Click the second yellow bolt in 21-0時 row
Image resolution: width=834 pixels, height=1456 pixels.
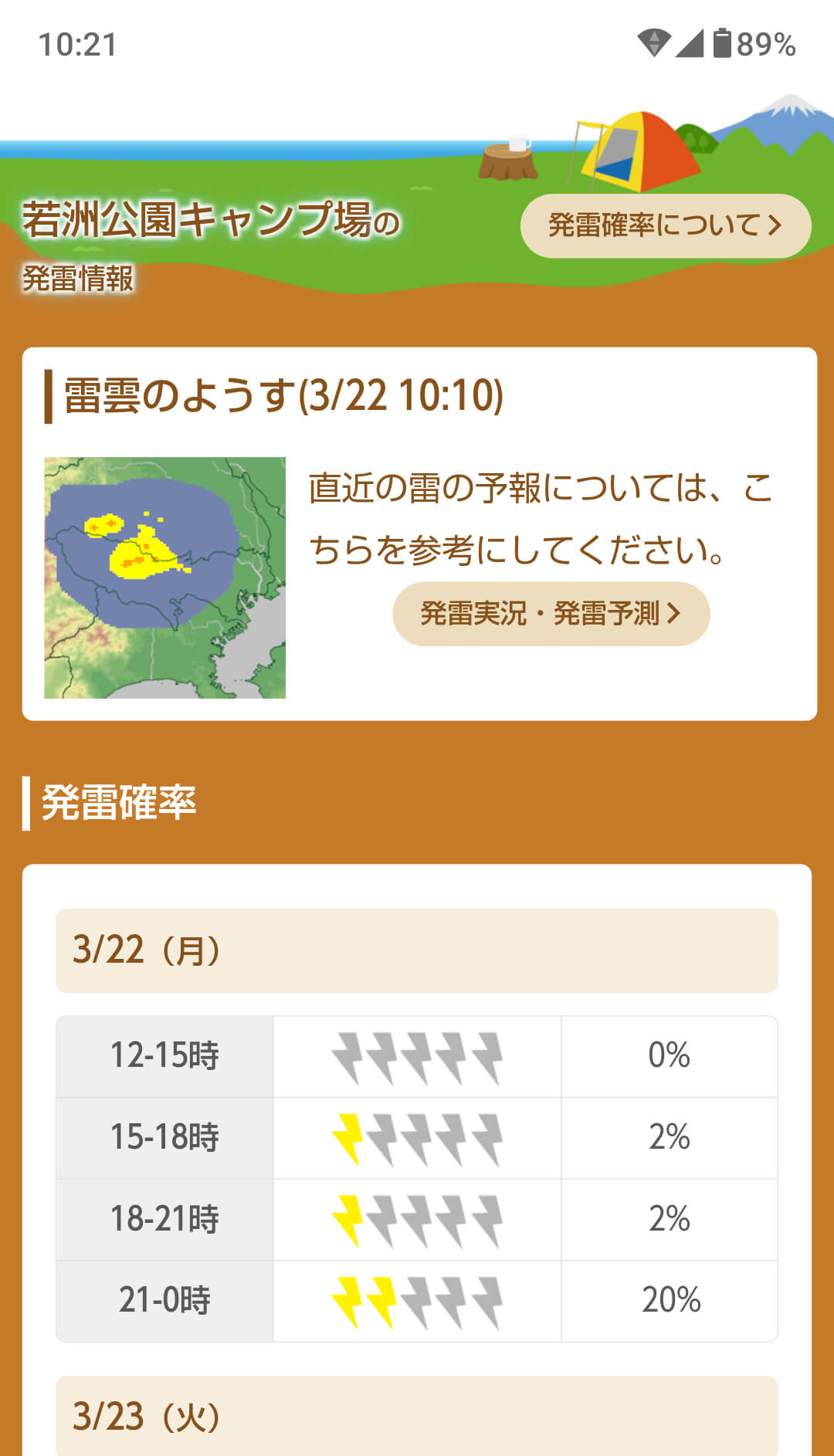click(x=382, y=1300)
